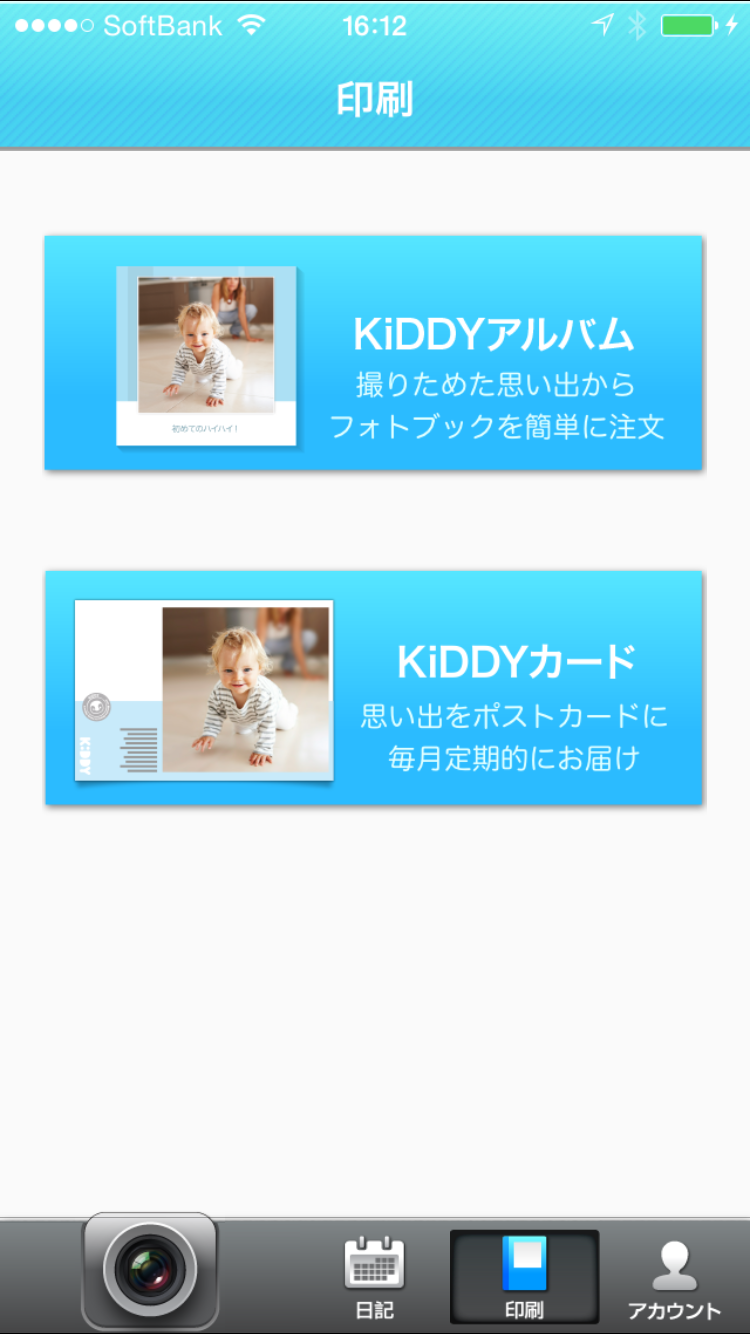
Task: Go to the アカウント tab
Action: [674, 1277]
